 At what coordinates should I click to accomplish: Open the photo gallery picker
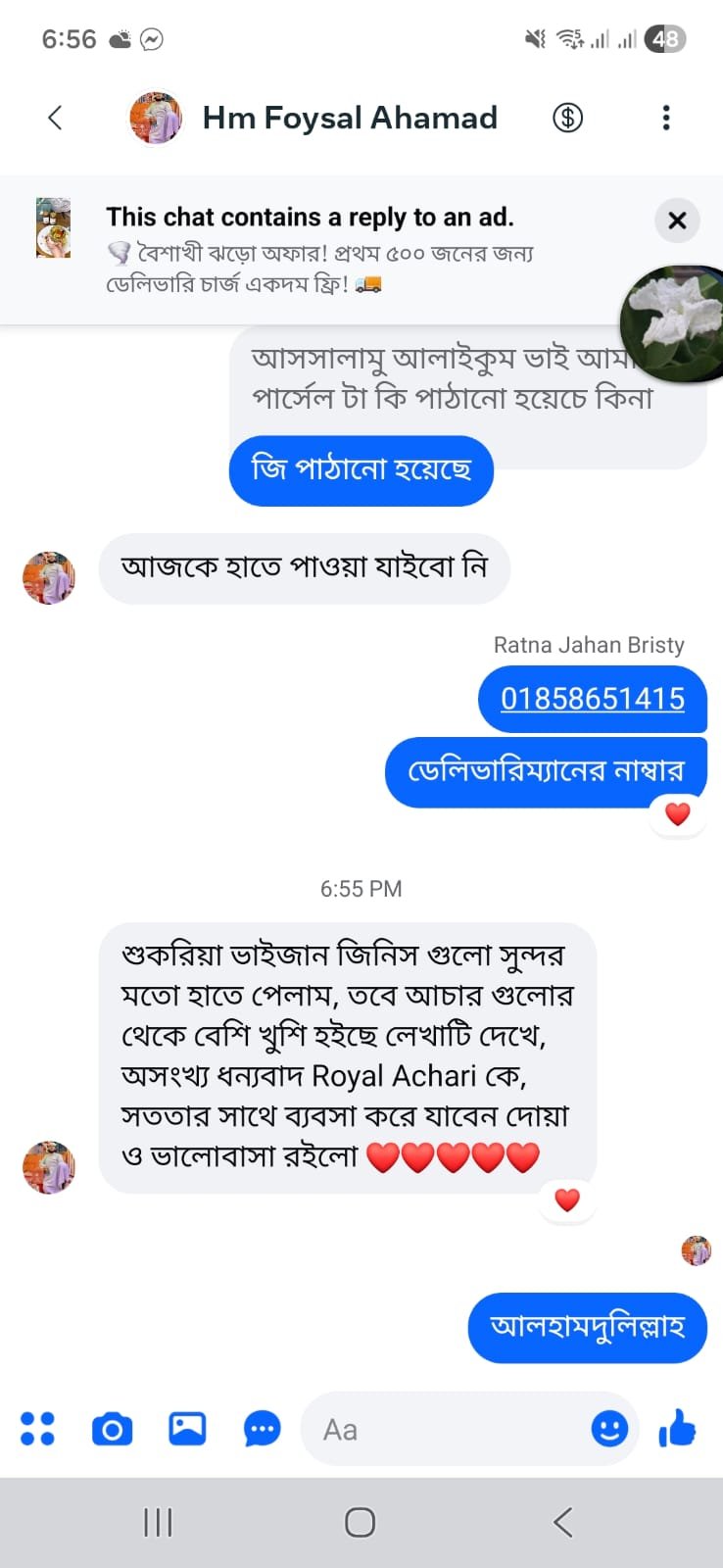187,1428
